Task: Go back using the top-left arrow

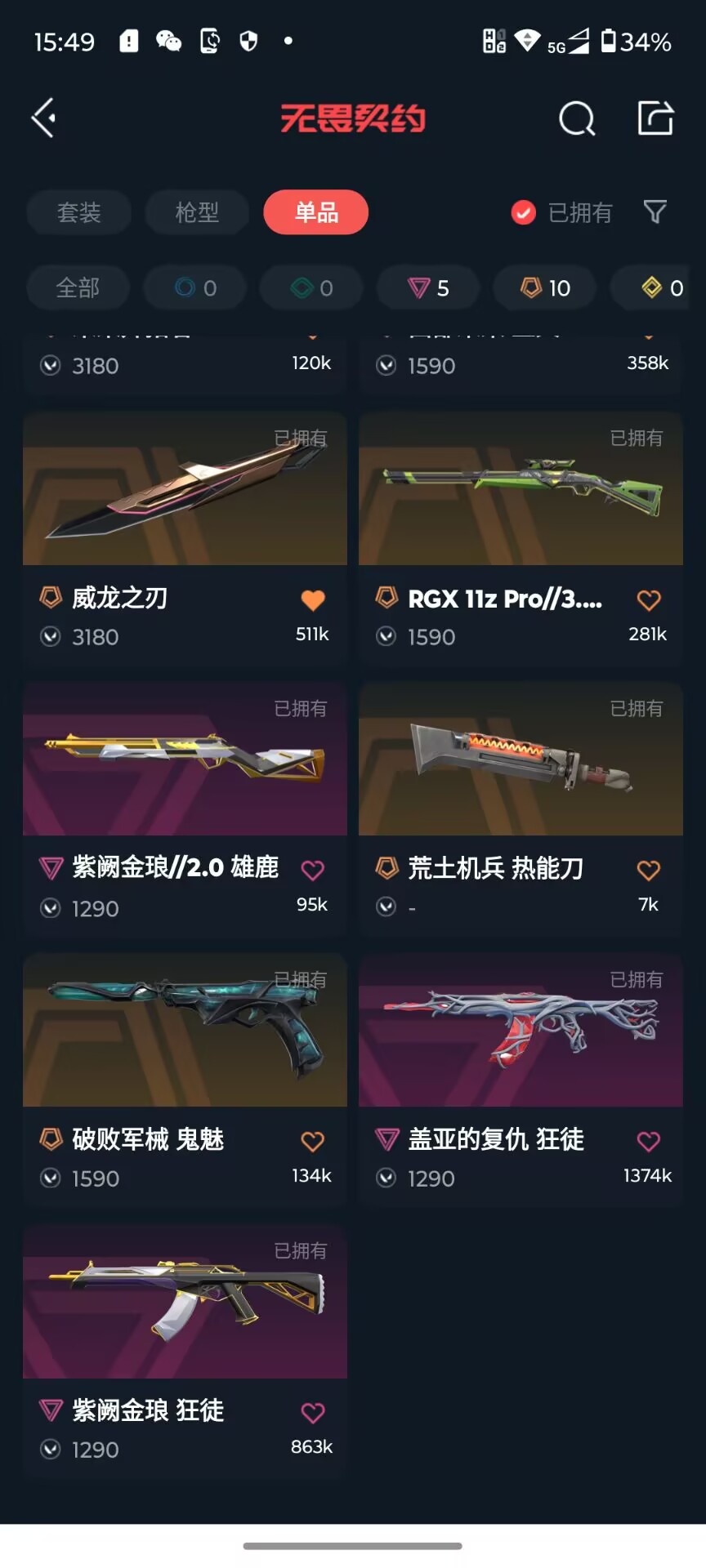Action: (x=43, y=118)
